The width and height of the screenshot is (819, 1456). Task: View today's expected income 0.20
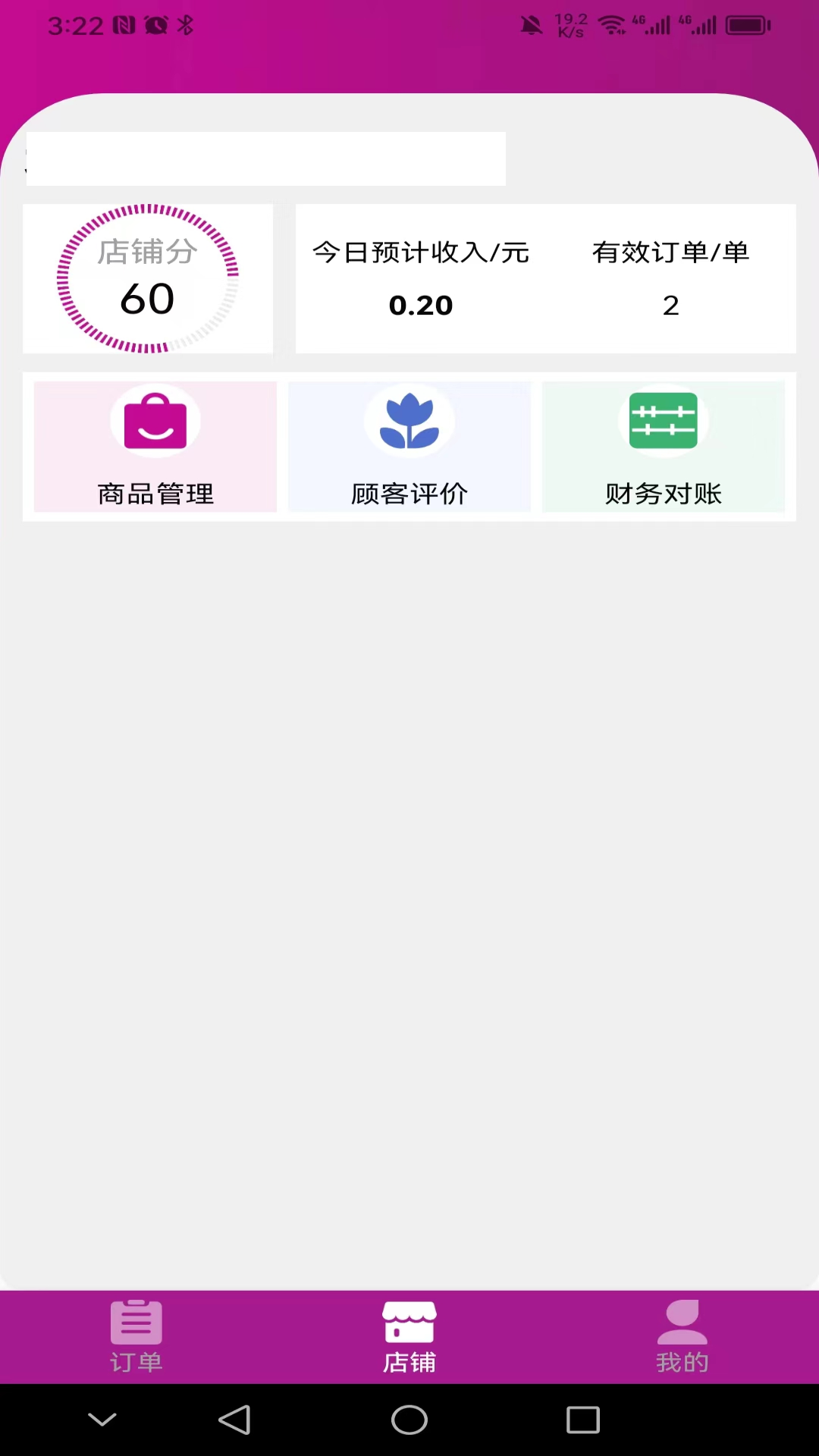[x=421, y=305]
